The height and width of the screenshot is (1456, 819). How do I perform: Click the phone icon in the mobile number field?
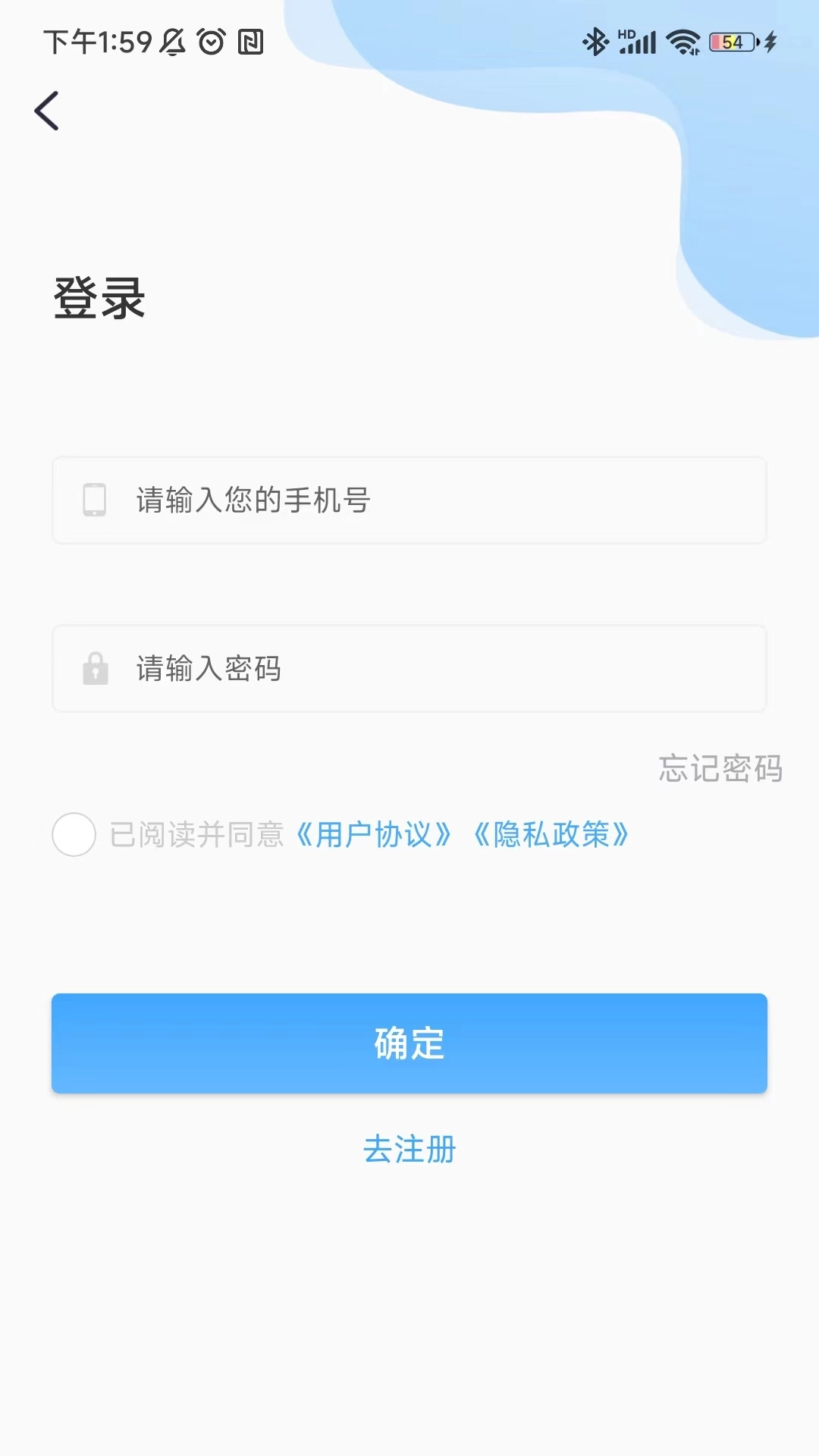(94, 500)
